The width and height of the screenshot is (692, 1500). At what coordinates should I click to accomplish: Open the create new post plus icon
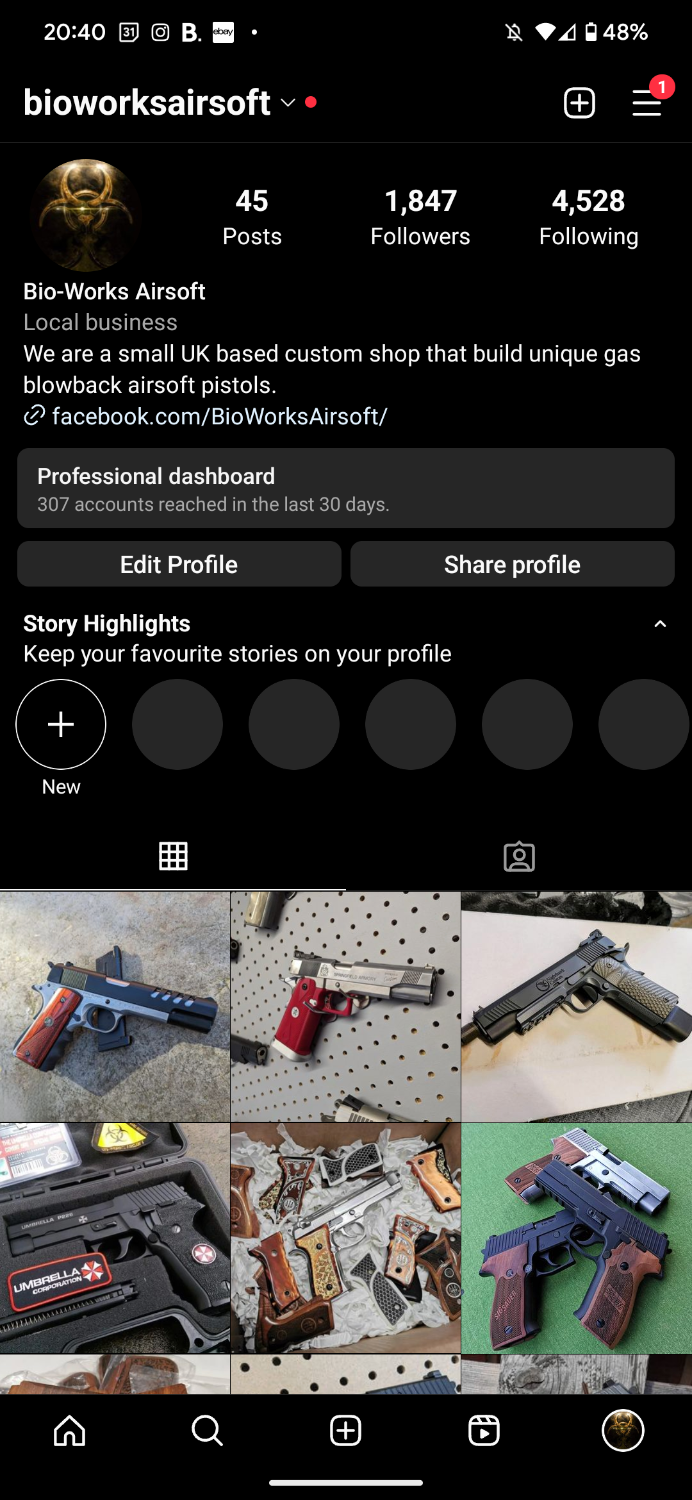(x=579, y=103)
